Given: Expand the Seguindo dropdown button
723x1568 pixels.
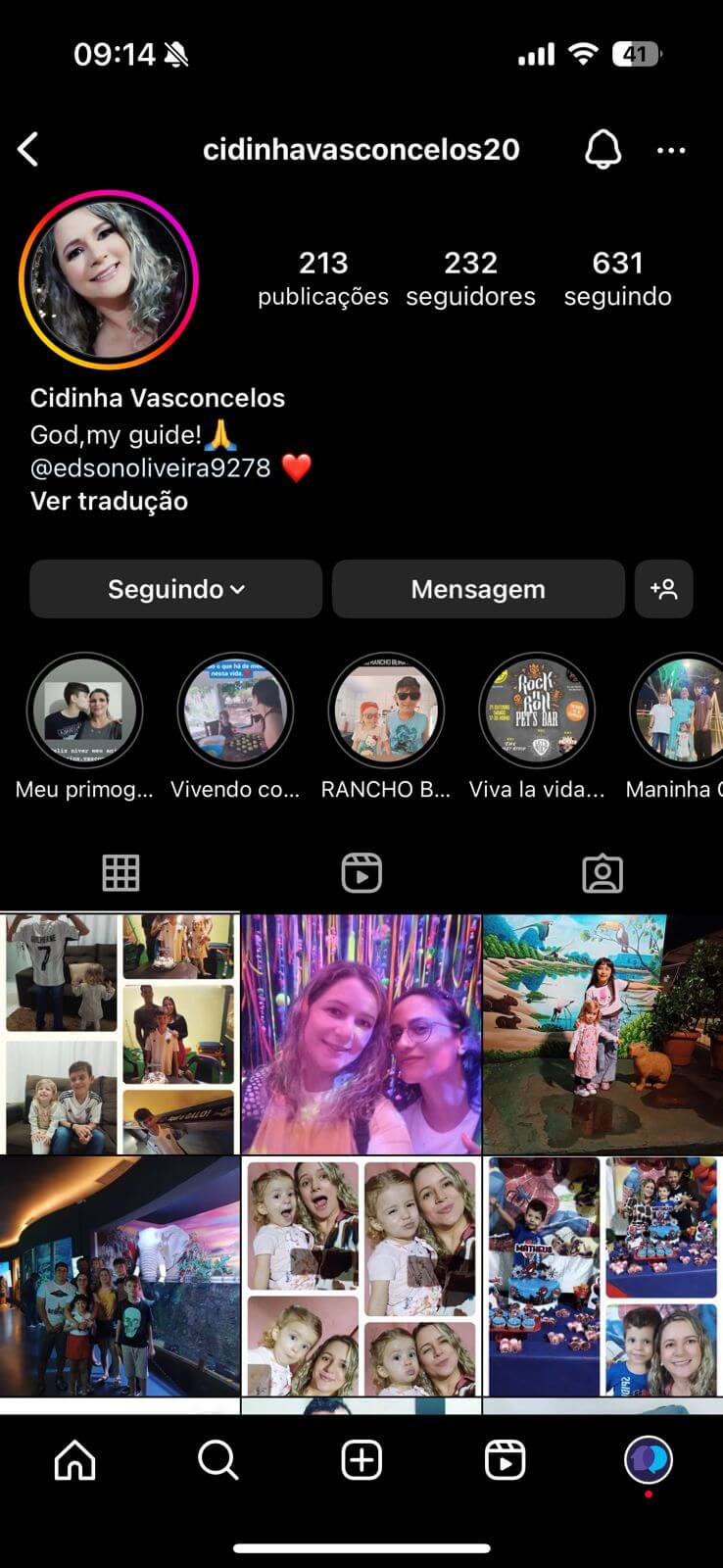Looking at the screenshot, I should click(175, 589).
